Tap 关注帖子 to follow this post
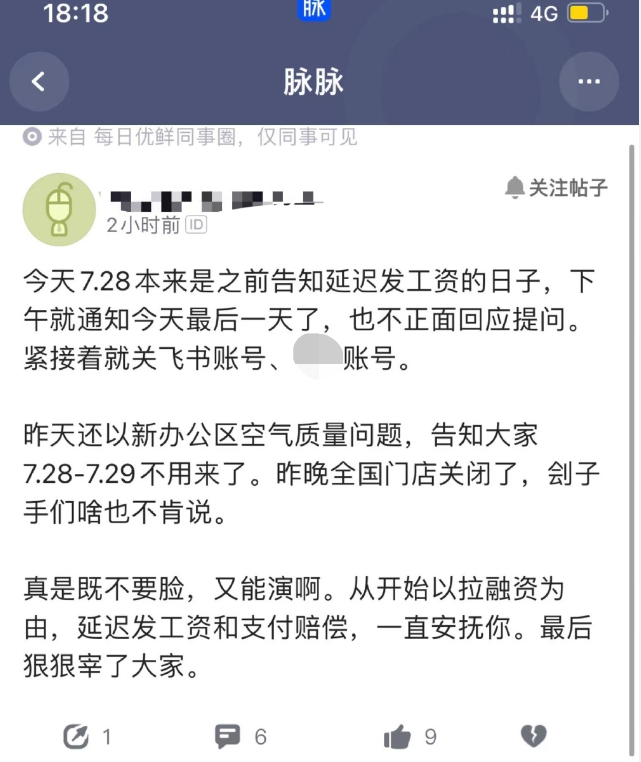Viewport: 641px width, 762px height. coord(557,187)
